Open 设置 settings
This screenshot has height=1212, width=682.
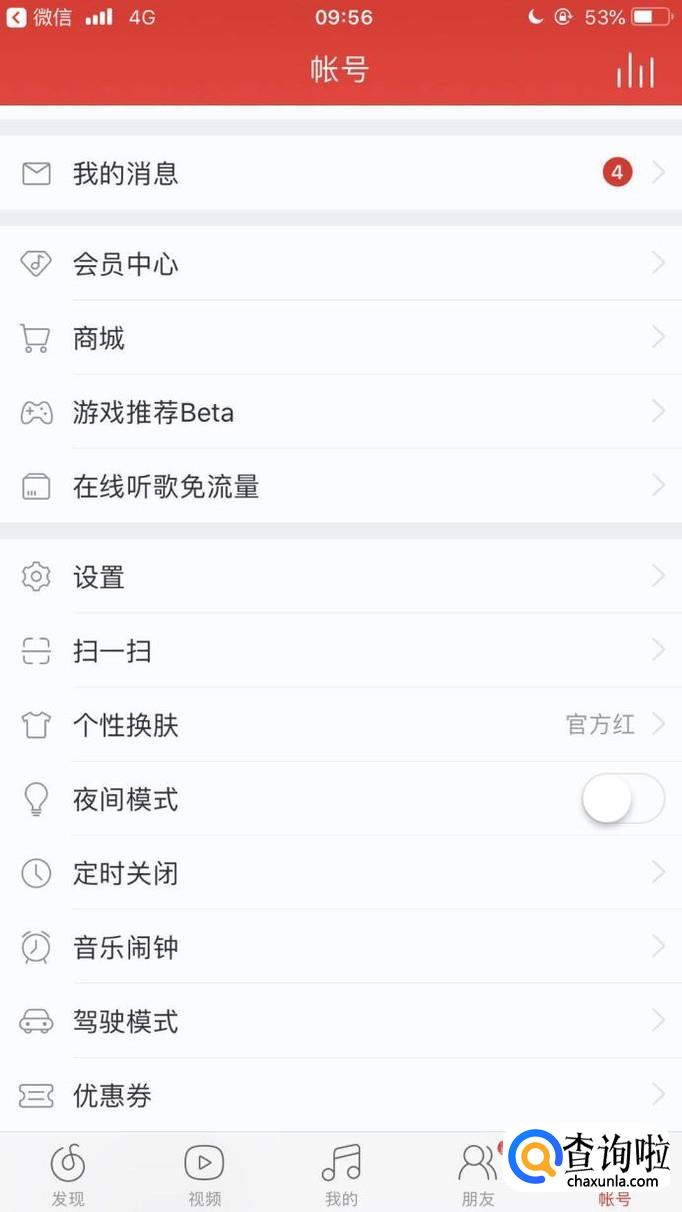coord(341,576)
